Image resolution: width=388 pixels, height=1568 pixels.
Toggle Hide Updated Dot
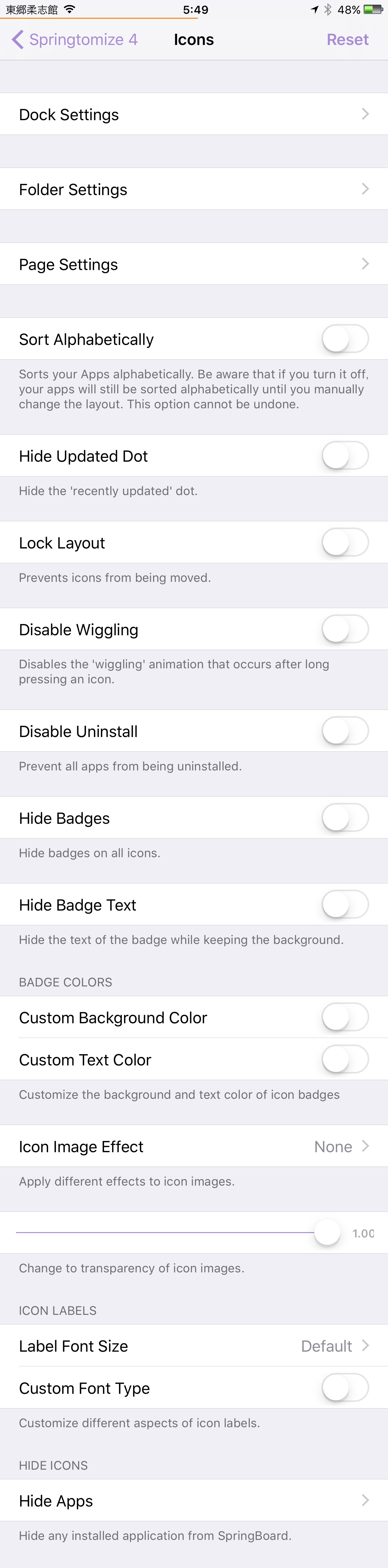tap(345, 456)
